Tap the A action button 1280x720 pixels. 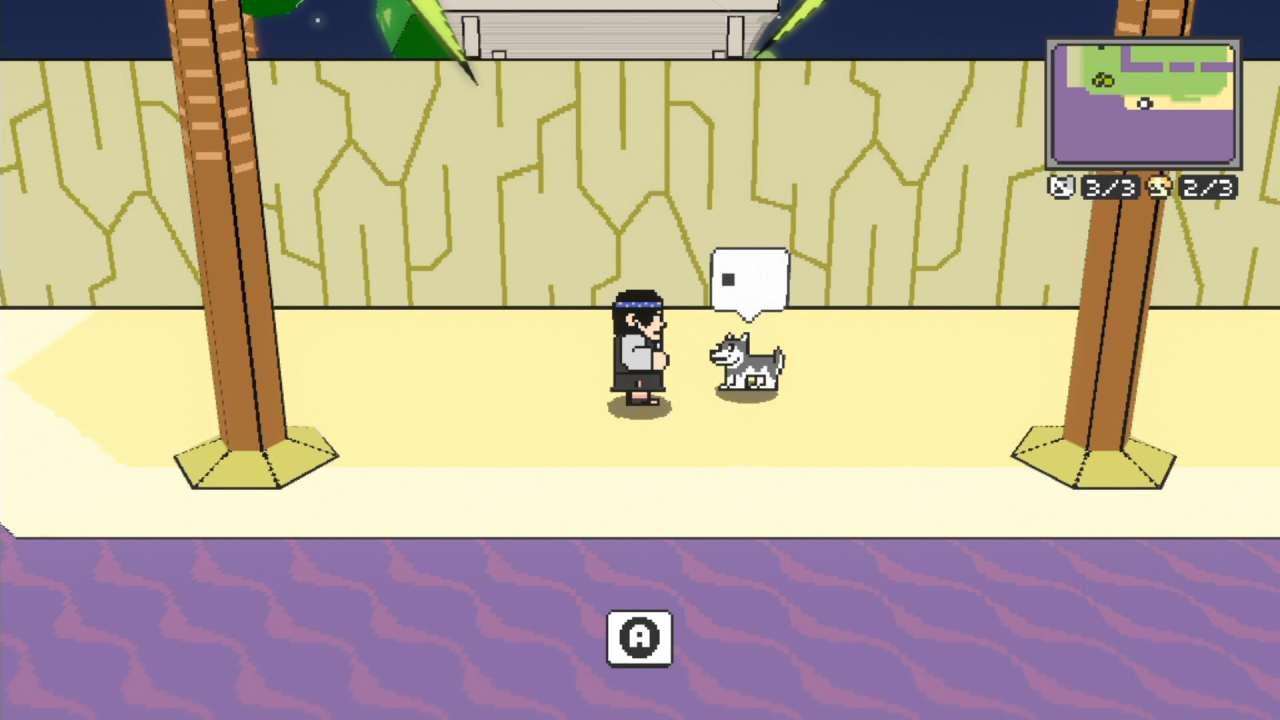[639, 638]
